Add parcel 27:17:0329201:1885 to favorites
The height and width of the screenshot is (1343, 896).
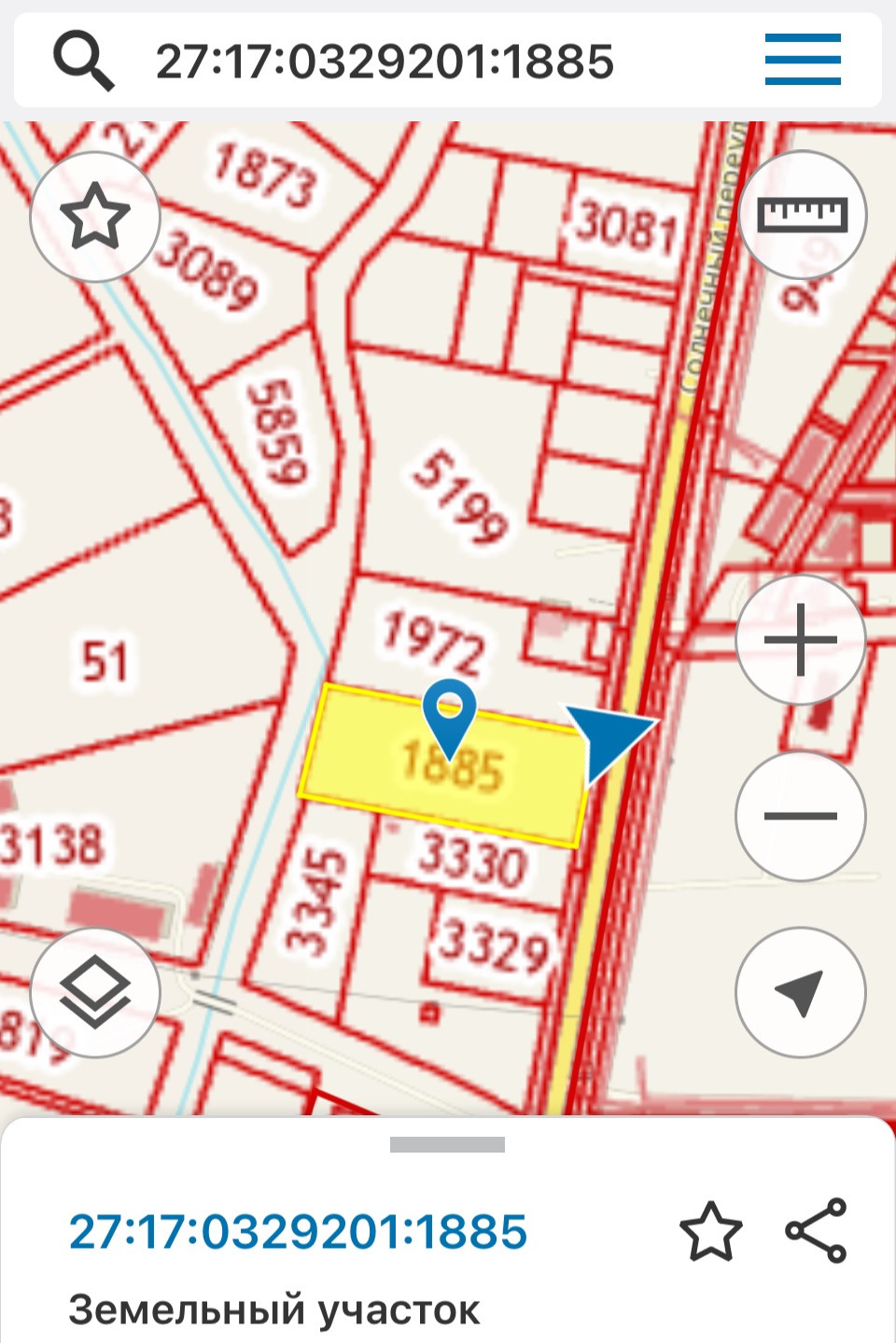click(x=710, y=1232)
